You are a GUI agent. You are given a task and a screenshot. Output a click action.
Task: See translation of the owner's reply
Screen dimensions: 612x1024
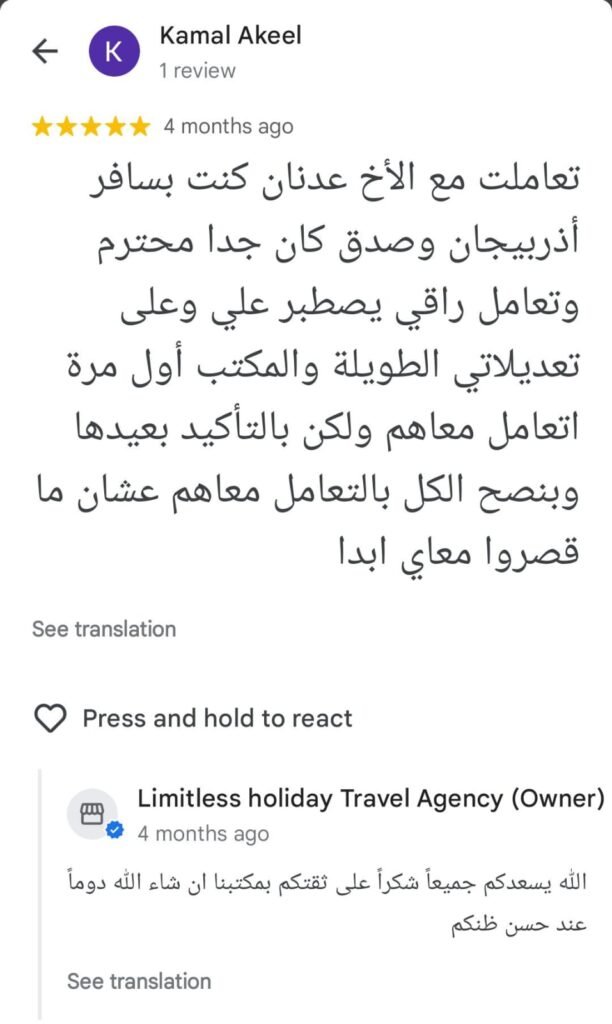(x=139, y=981)
